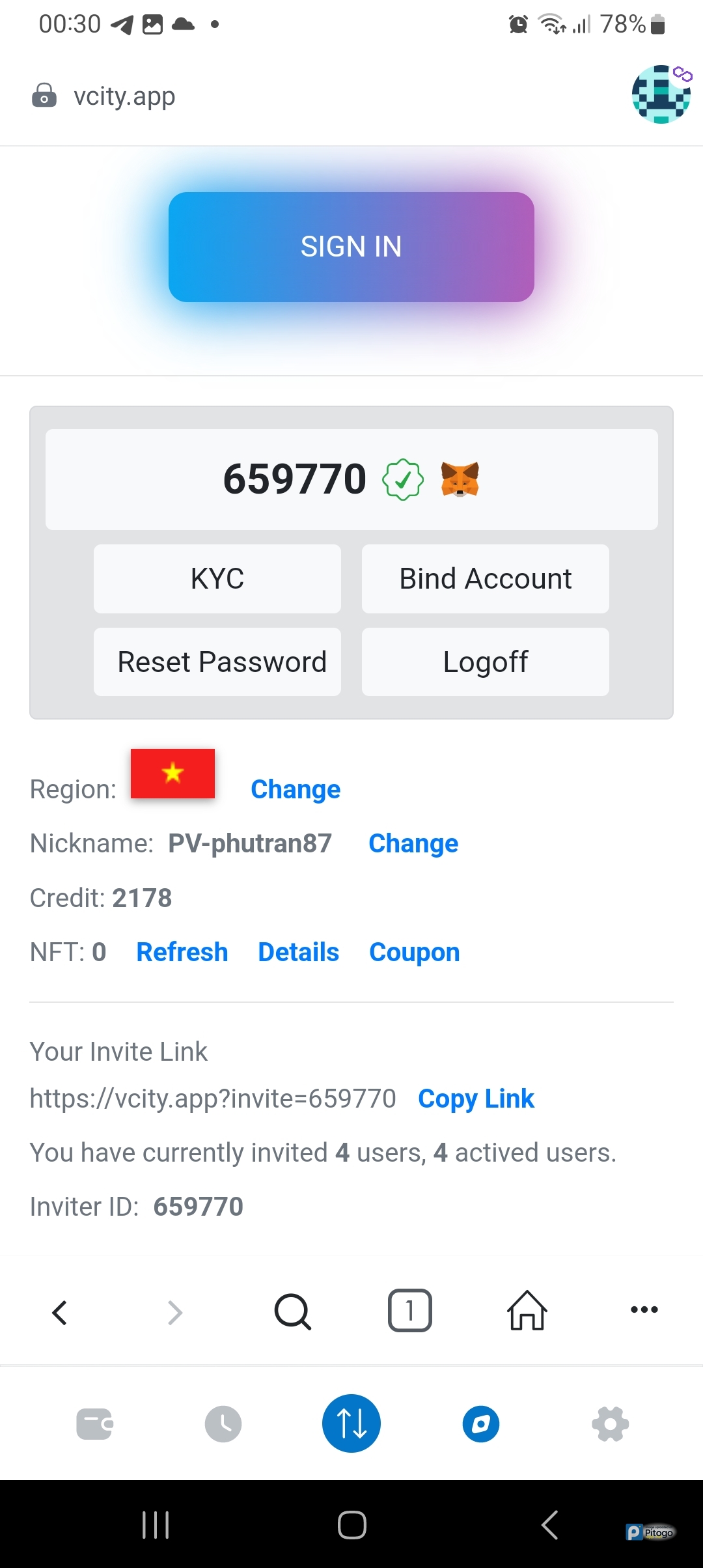Go to the browser home page

527,1310
